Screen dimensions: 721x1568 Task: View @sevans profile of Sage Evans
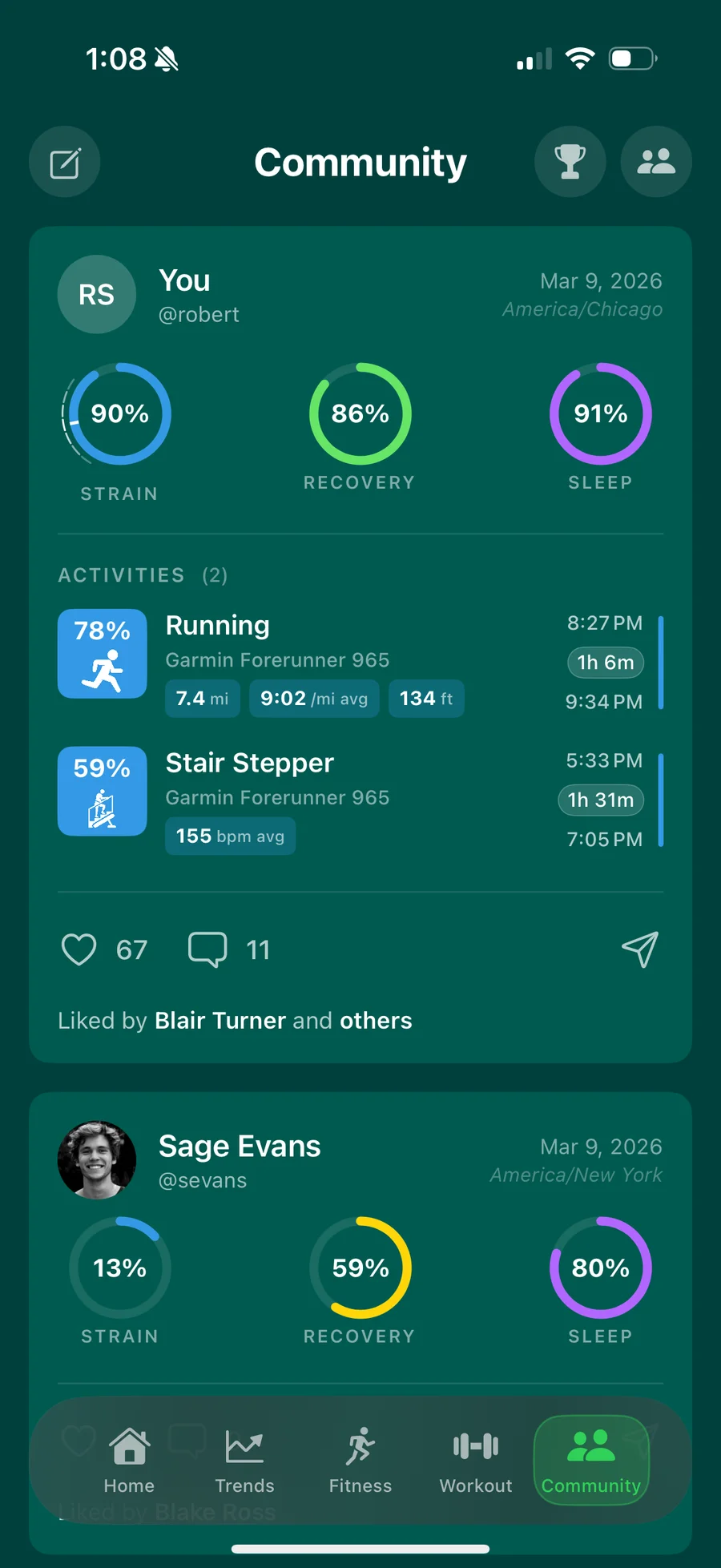click(203, 1179)
